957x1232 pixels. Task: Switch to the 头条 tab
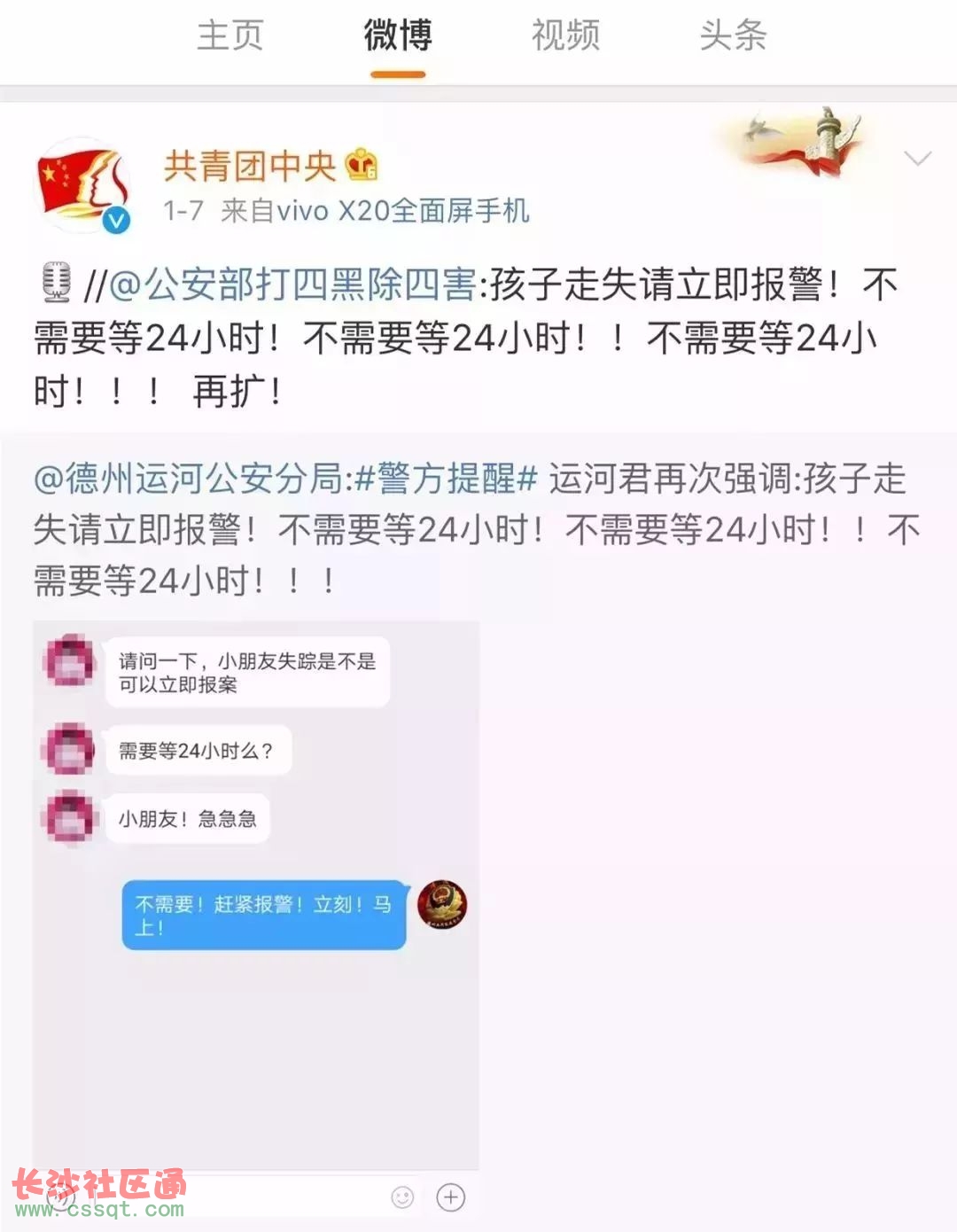(733, 36)
